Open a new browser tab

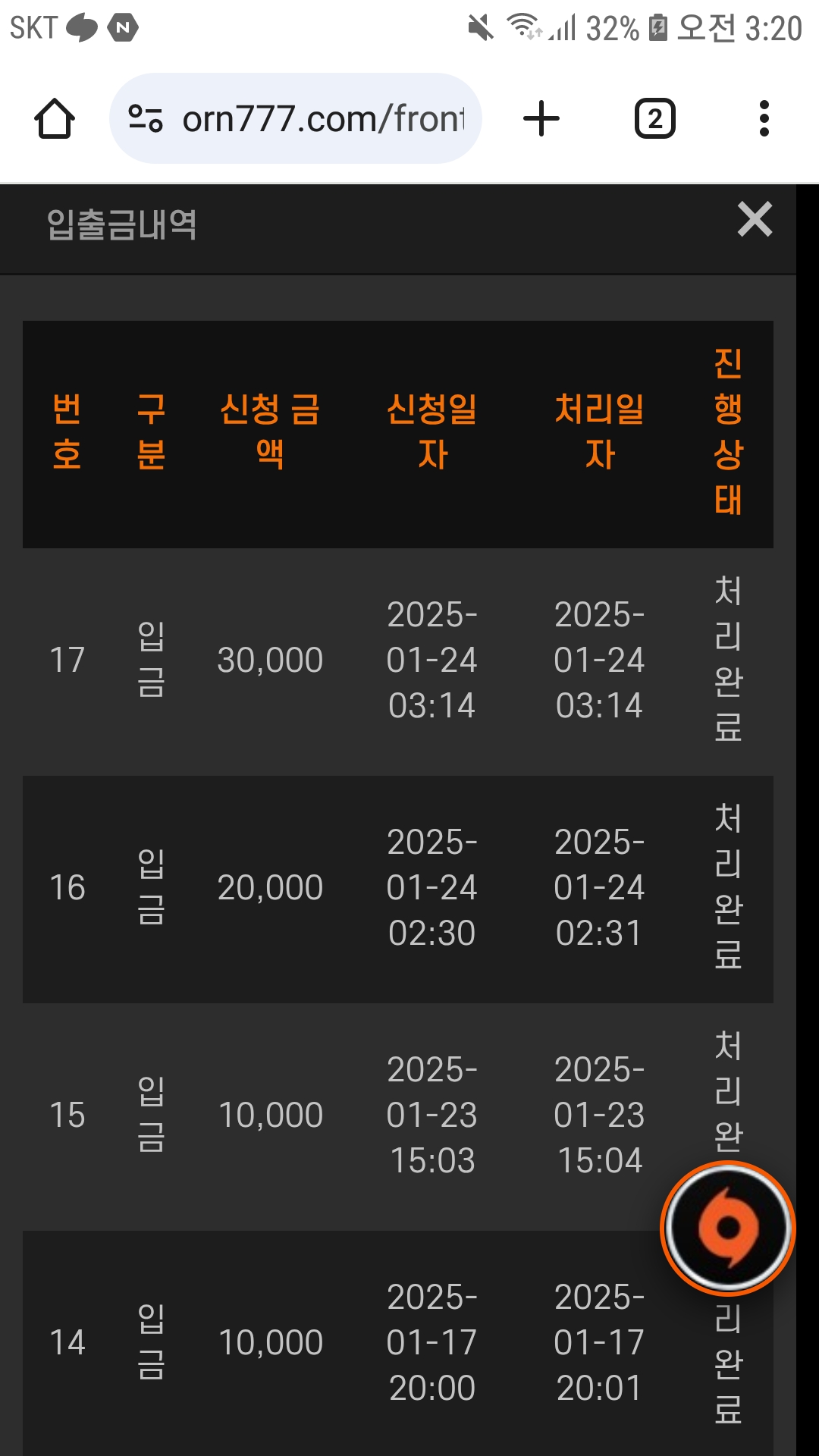[x=541, y=119]
